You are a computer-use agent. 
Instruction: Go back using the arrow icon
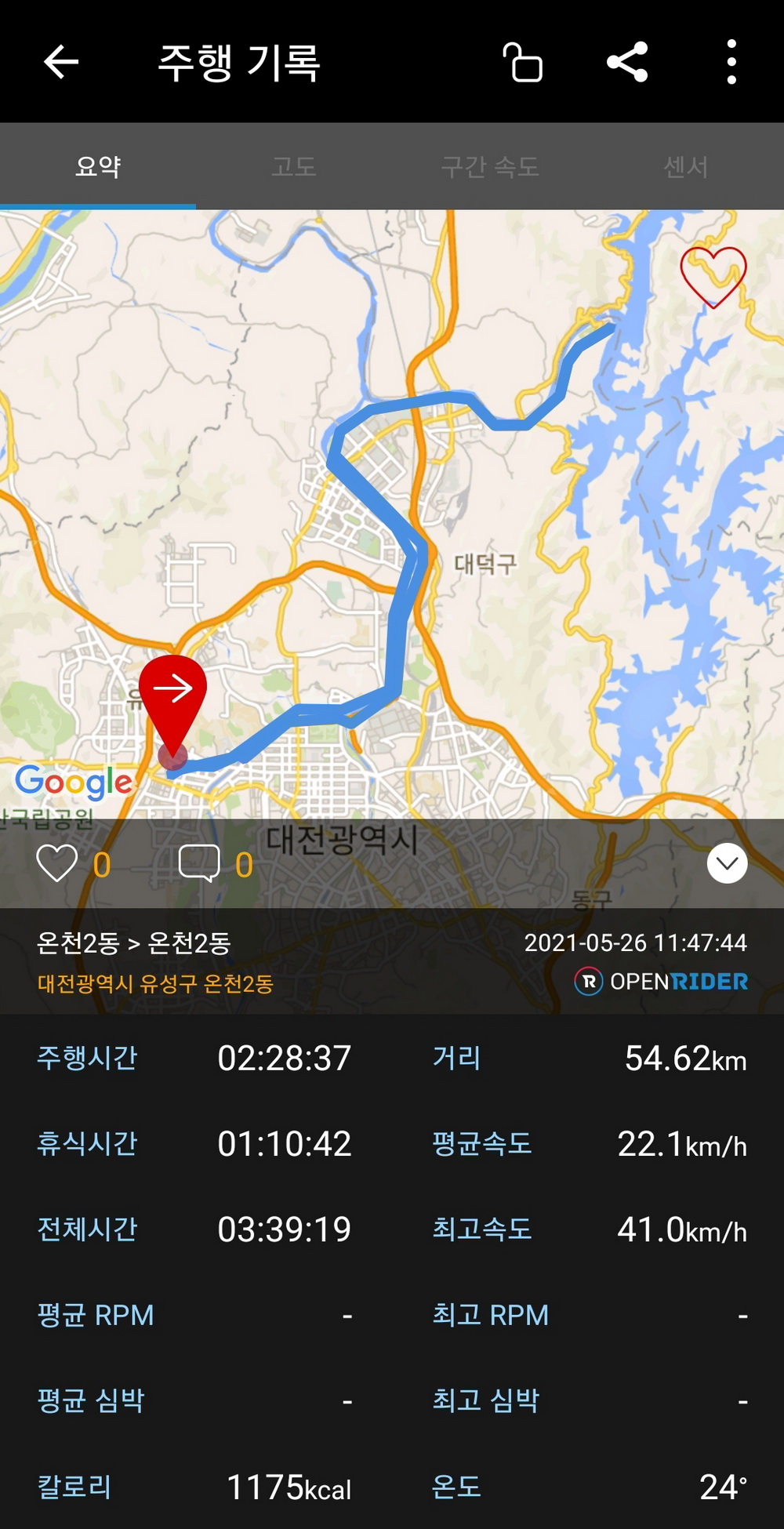[61, 62]
